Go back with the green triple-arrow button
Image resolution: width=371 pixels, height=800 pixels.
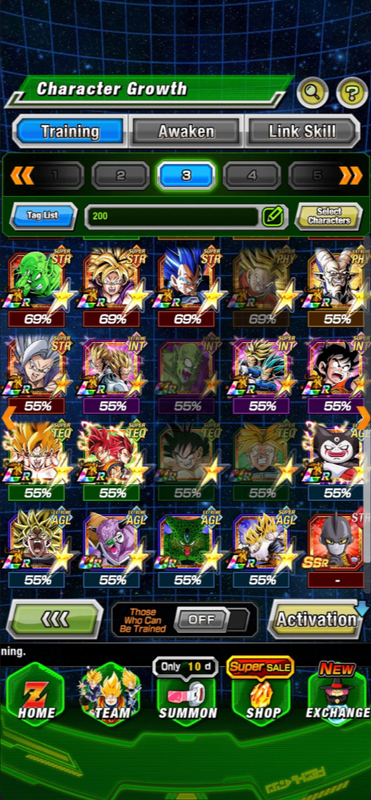coord(55,619)
